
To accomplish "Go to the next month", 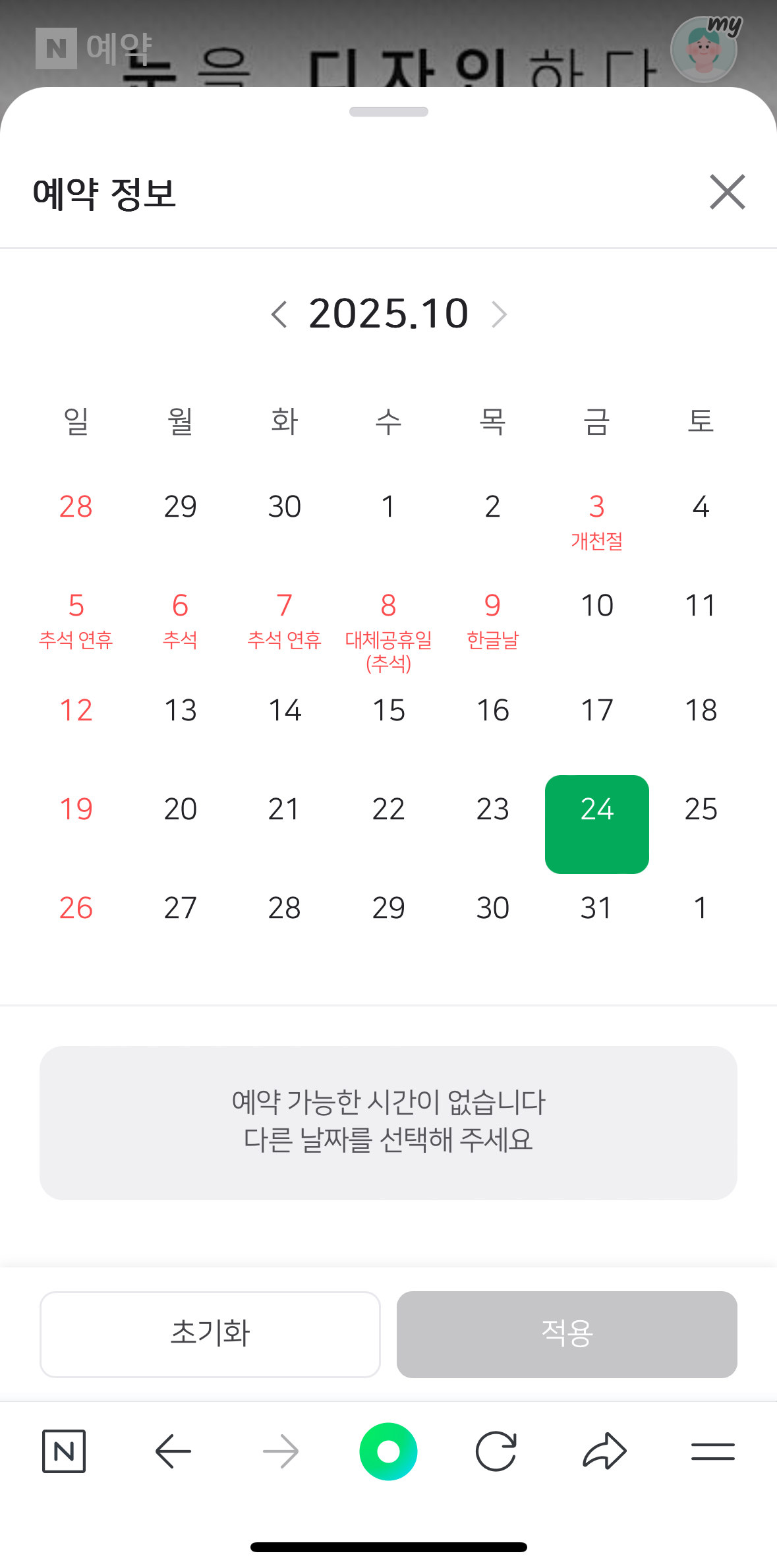I will coord(500,314).
